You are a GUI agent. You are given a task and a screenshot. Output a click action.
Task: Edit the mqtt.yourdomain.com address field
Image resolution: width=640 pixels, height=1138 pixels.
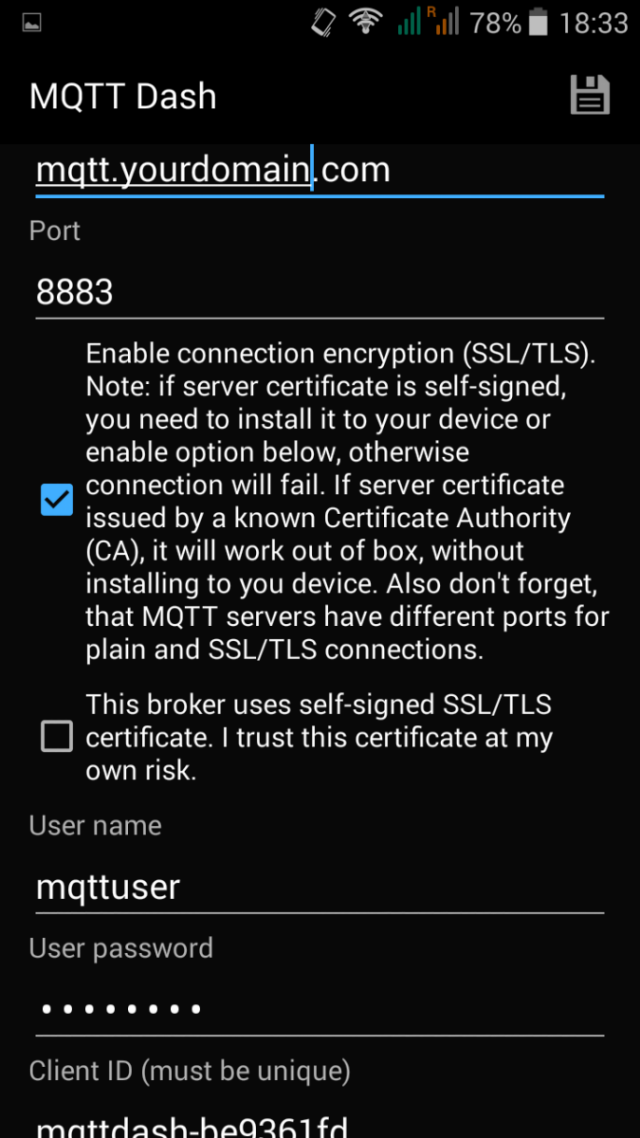(x=319, y=171)
